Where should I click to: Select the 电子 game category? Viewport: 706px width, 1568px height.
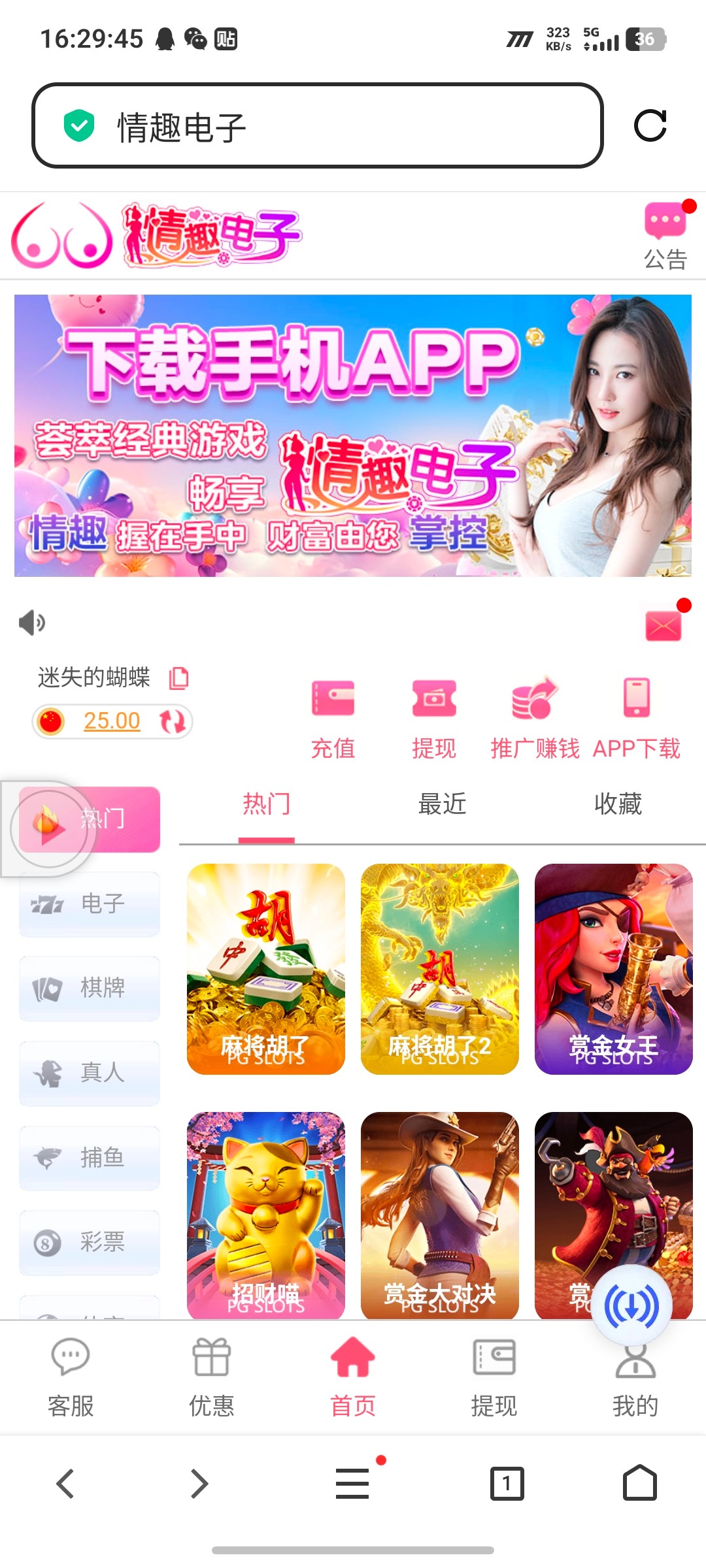coord(90,904)
